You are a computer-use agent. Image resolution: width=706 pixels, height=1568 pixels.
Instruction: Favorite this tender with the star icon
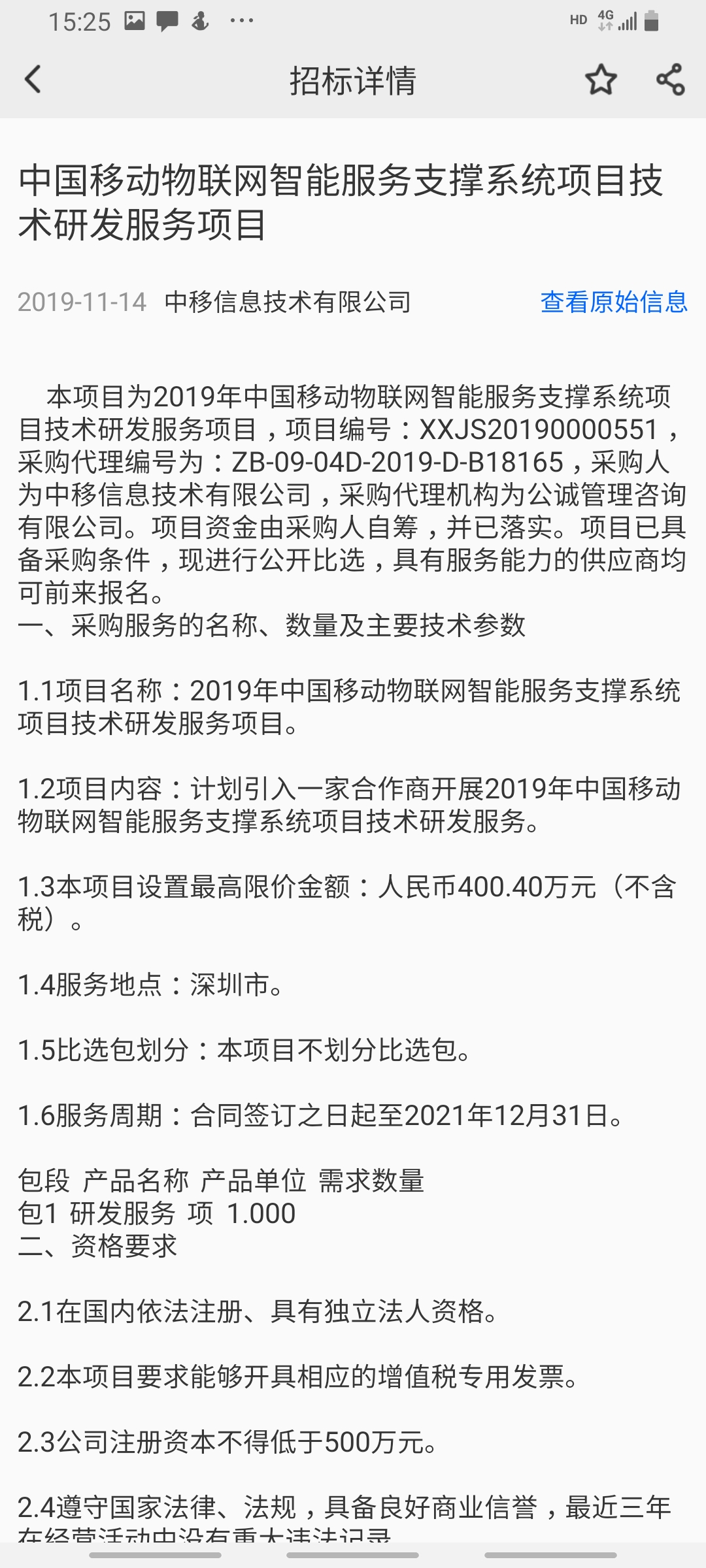tap(600, 80)
